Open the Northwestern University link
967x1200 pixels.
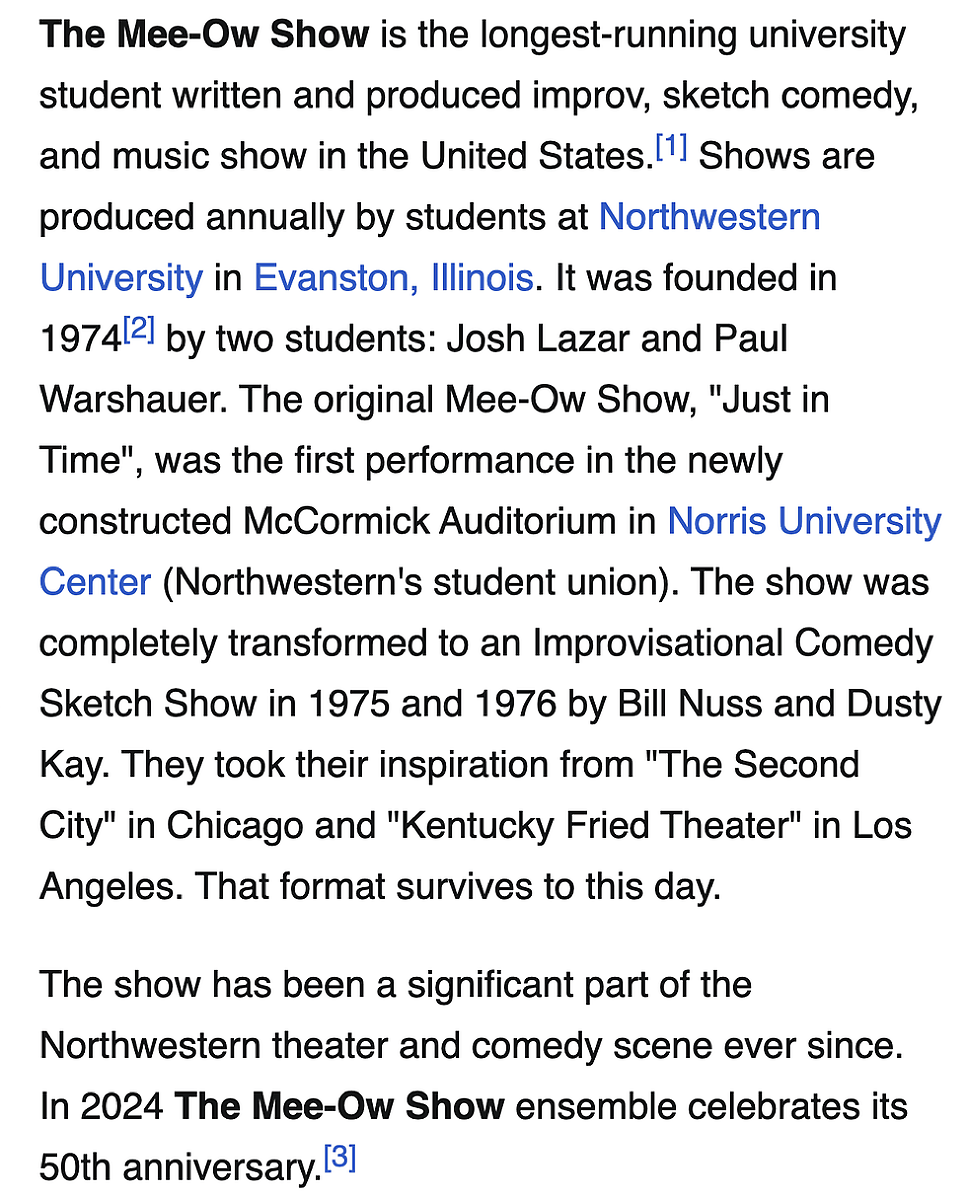(709, 217)
